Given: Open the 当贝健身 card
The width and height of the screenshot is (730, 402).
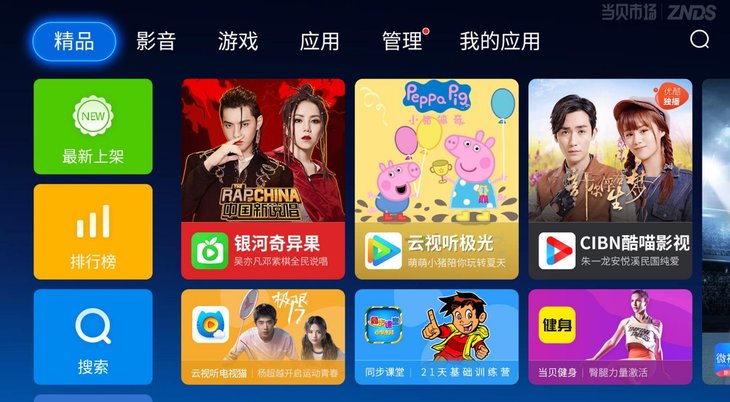Looking at the screenshot, I should coord(610,337).
